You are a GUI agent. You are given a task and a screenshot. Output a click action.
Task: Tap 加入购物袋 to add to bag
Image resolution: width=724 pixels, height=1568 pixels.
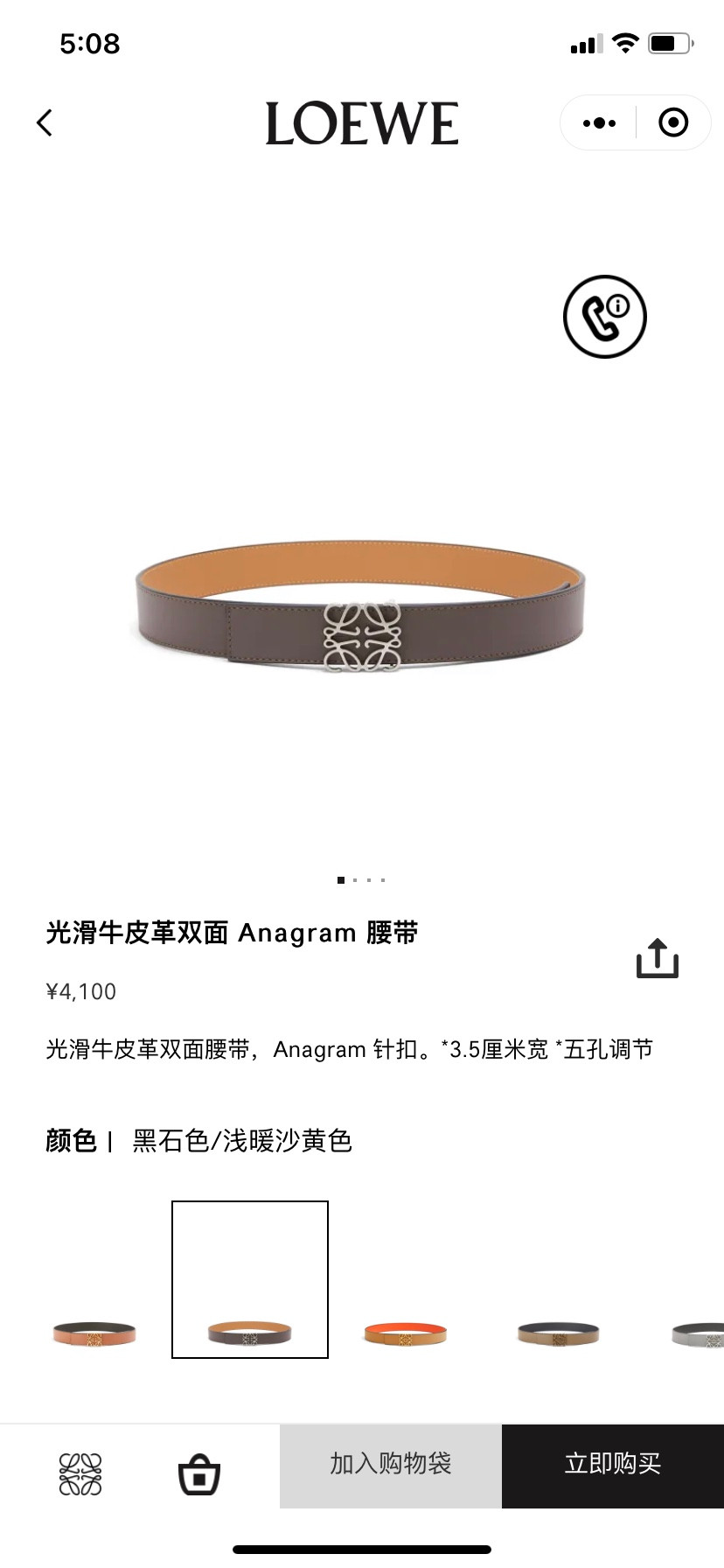click(391, 1464)
